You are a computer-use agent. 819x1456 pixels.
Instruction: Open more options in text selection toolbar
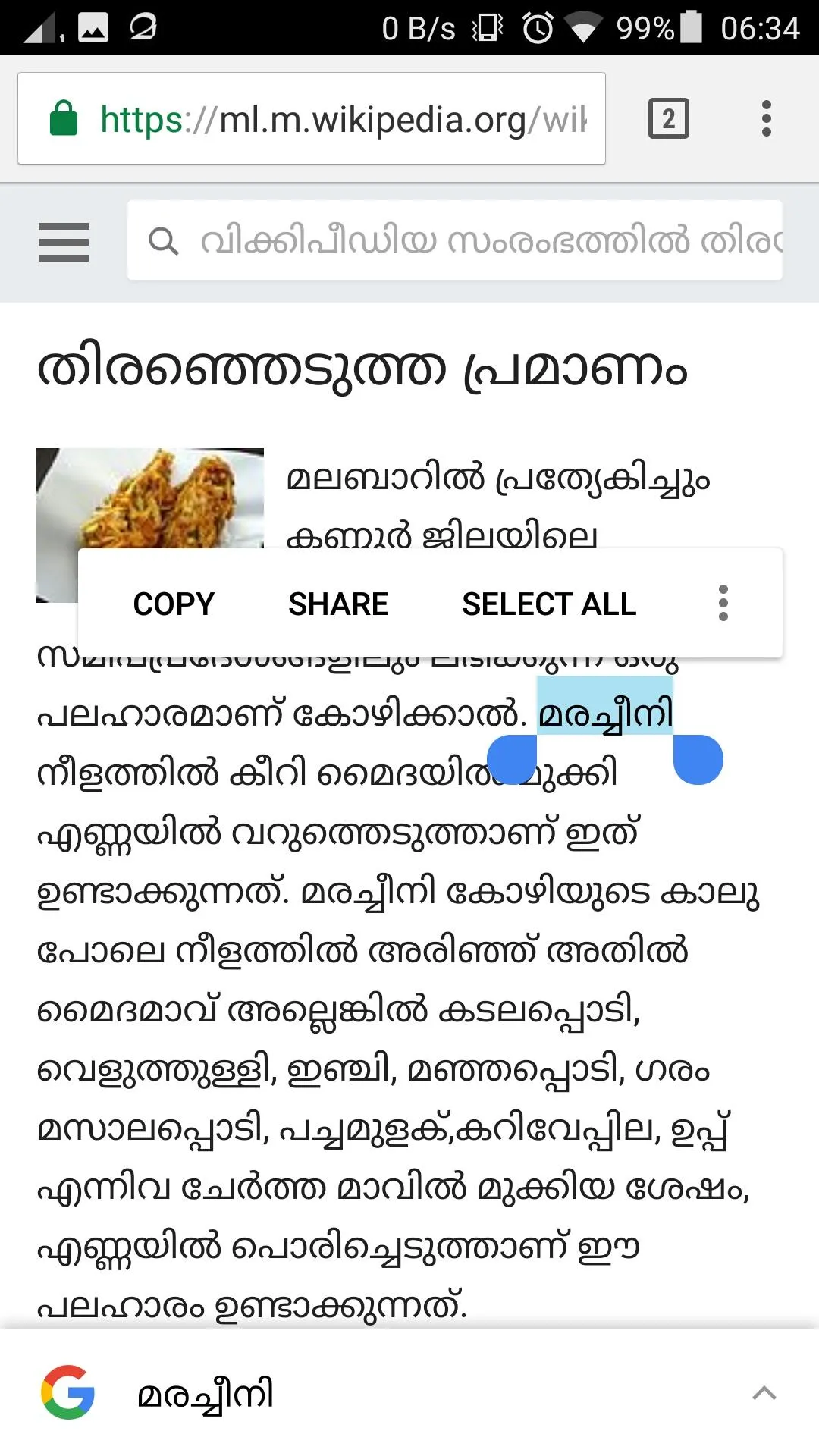tap(723, 604)
